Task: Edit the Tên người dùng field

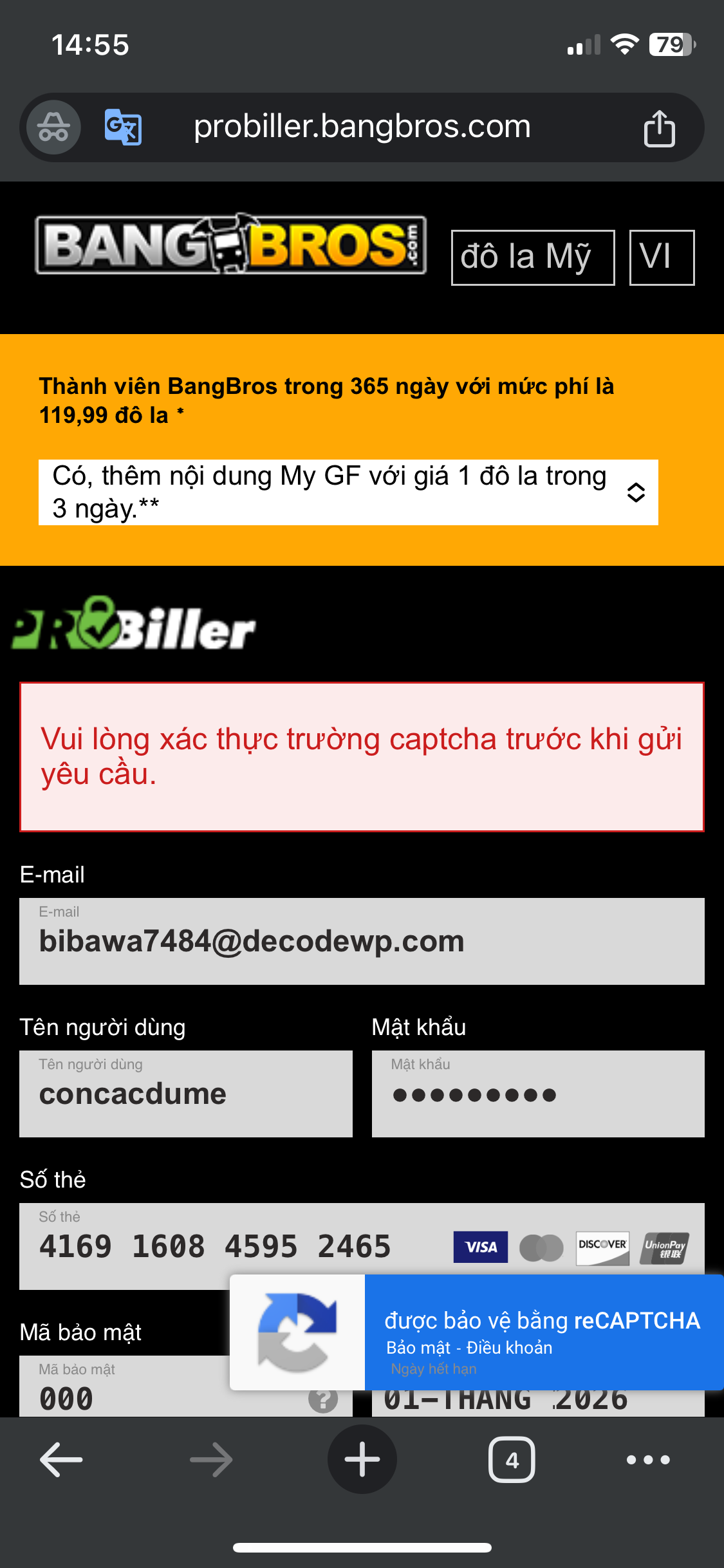Action: click(185, 1094)
